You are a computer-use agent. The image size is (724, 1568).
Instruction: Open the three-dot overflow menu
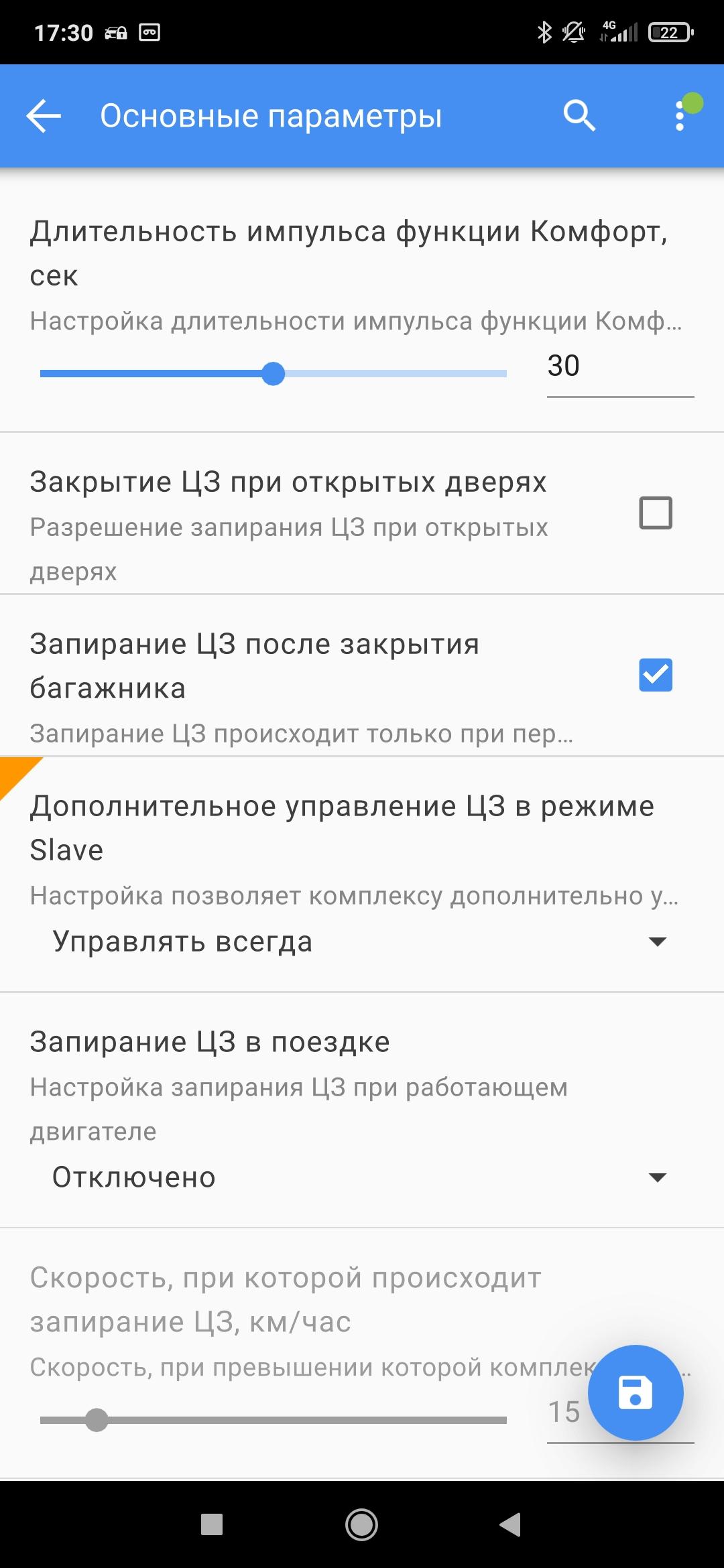pyautogui.click(x=680, y=116)
